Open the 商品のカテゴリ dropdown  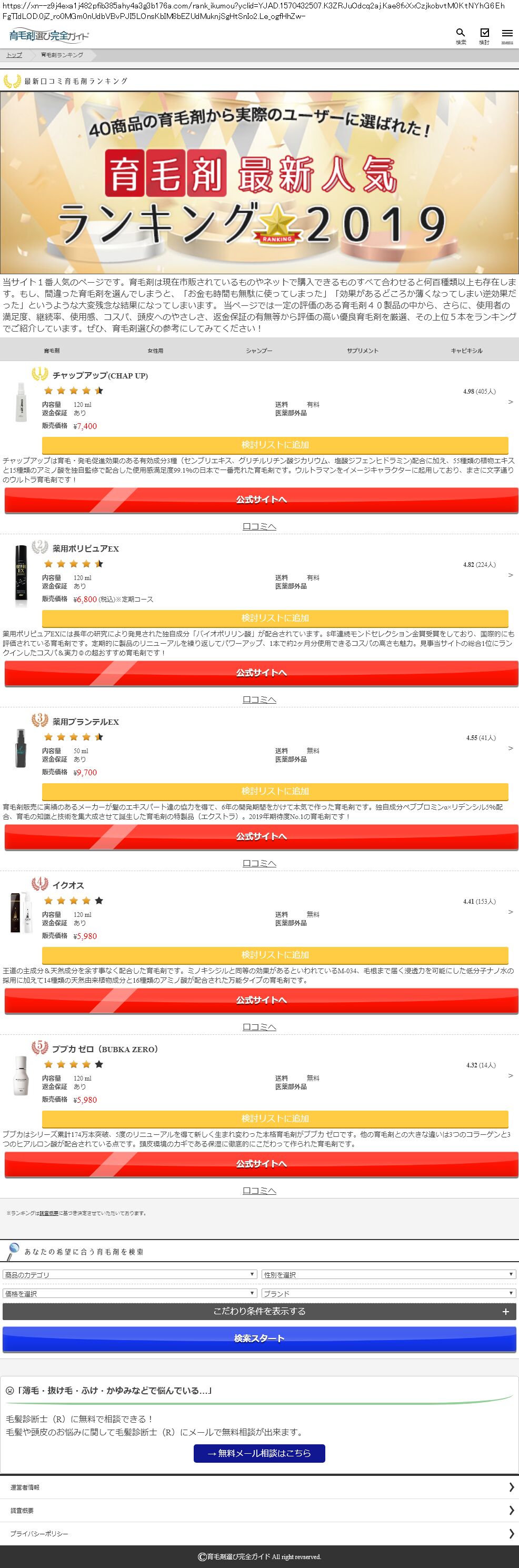[129, 1275]
